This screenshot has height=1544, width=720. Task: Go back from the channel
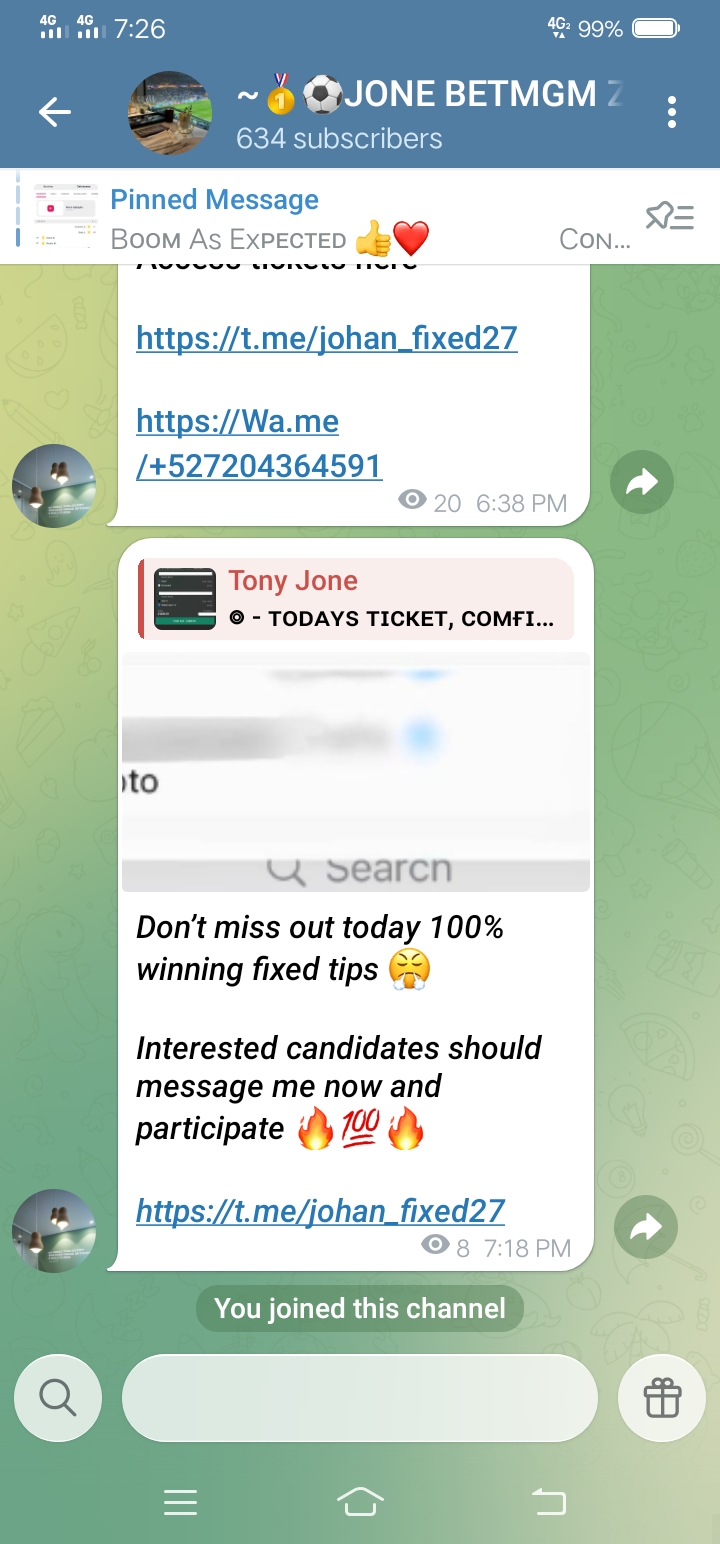[55, 113]
